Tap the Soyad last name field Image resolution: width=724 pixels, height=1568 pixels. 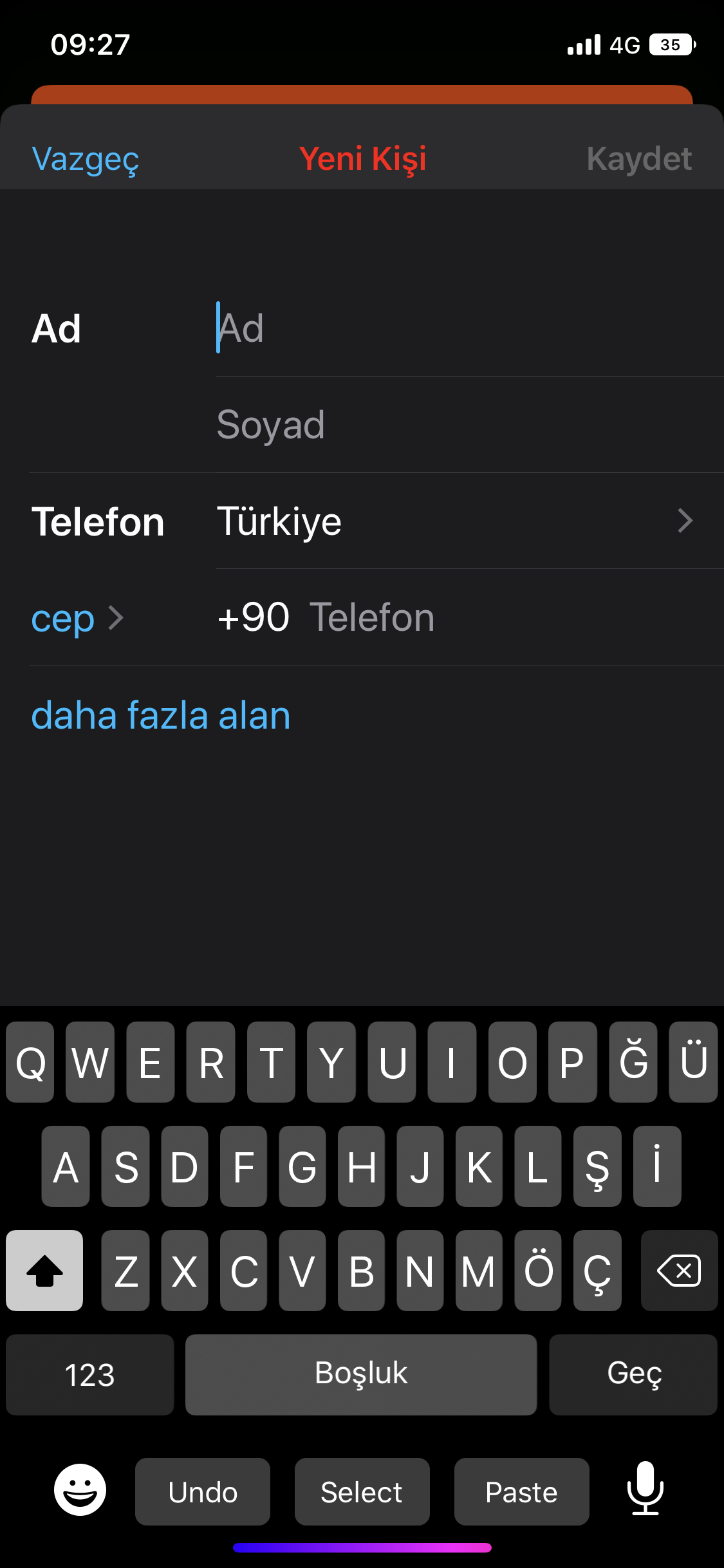(450, 425)
